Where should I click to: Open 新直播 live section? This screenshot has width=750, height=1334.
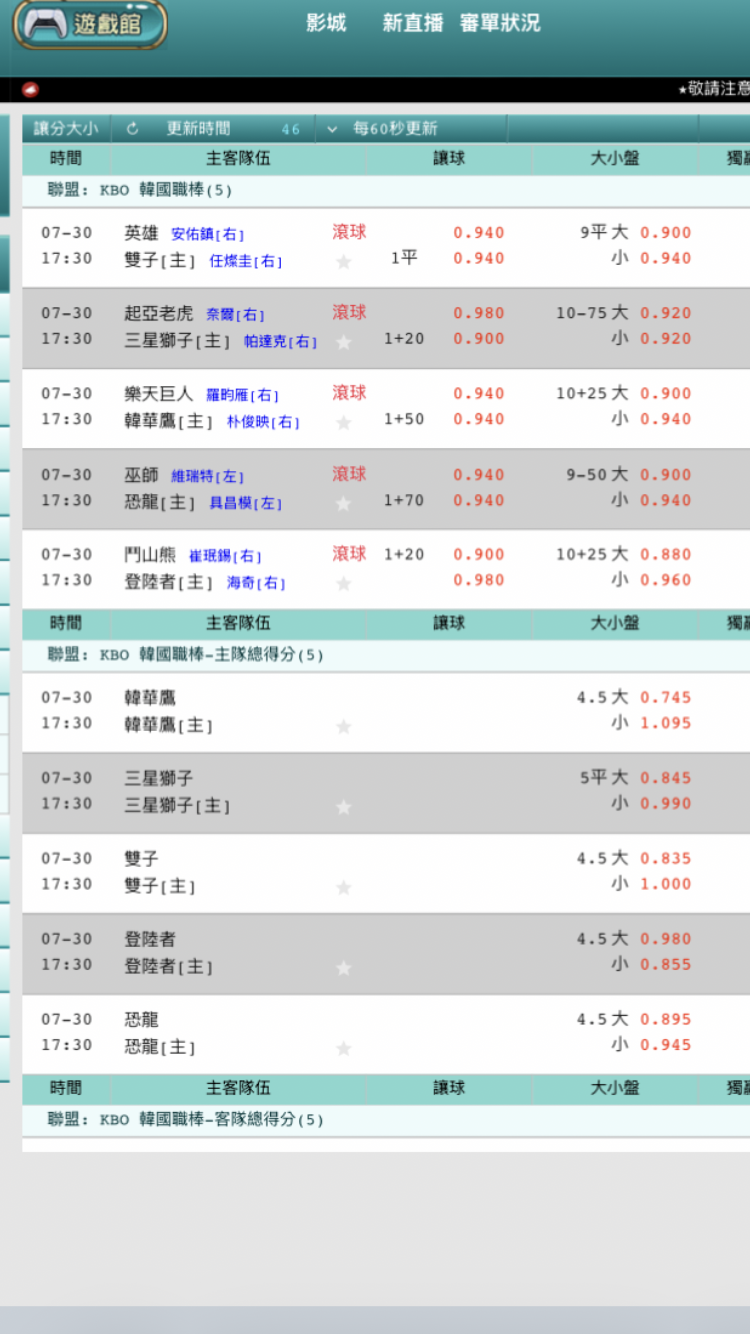tap(412, 23)
